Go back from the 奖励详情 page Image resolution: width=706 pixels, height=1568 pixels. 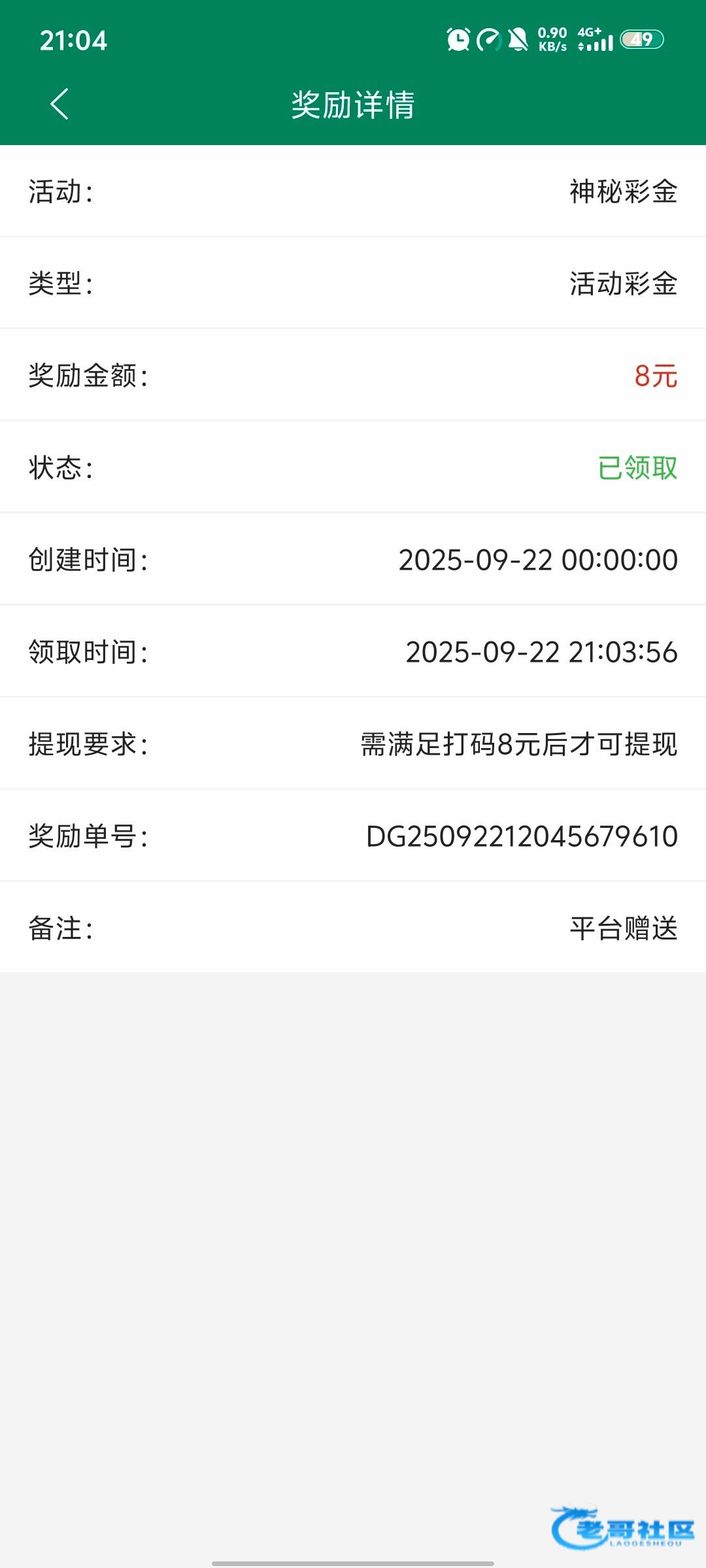click(59, 105)
